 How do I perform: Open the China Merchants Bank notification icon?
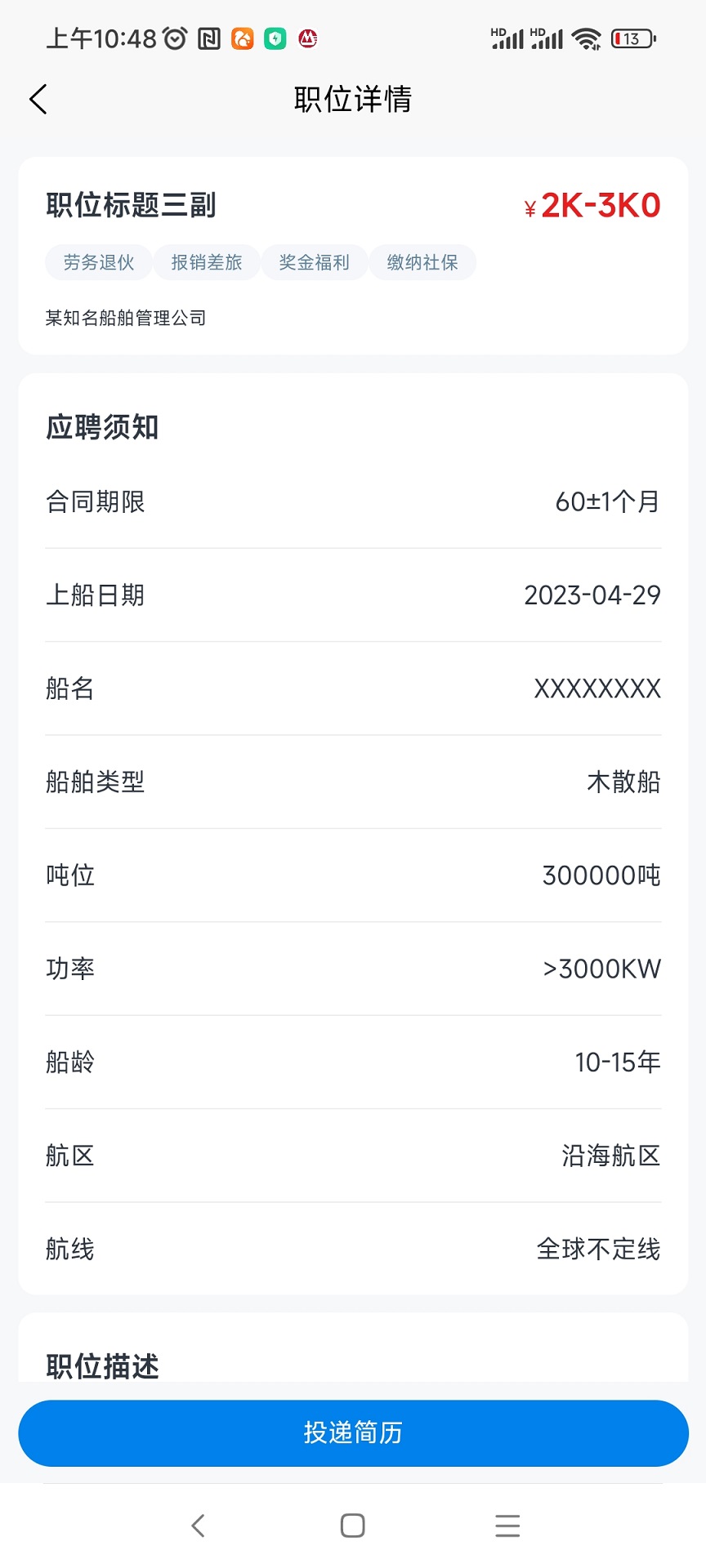coord(307,38)
